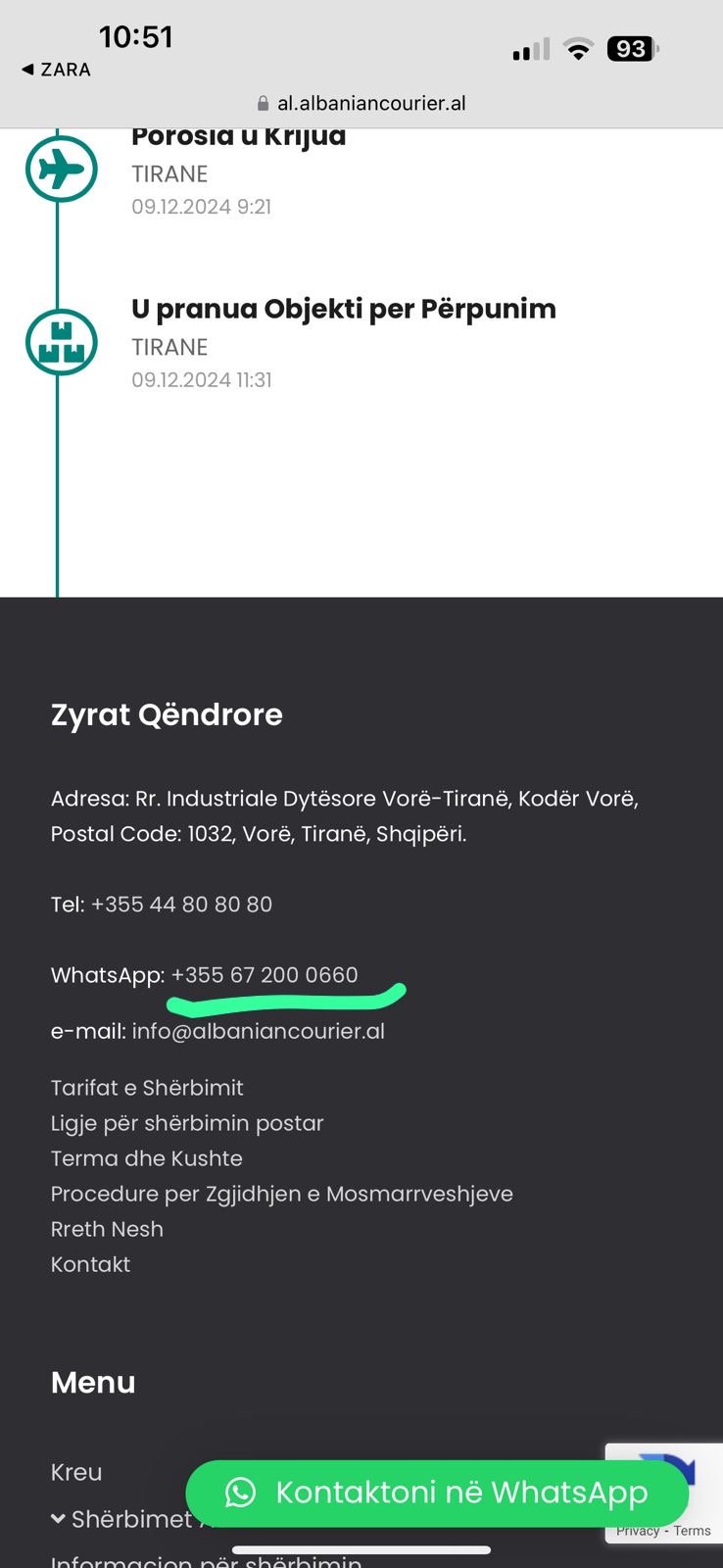Open Procedure per Zgjidhjen e Mosmarrveshjeve

(x=282, y=1194)
